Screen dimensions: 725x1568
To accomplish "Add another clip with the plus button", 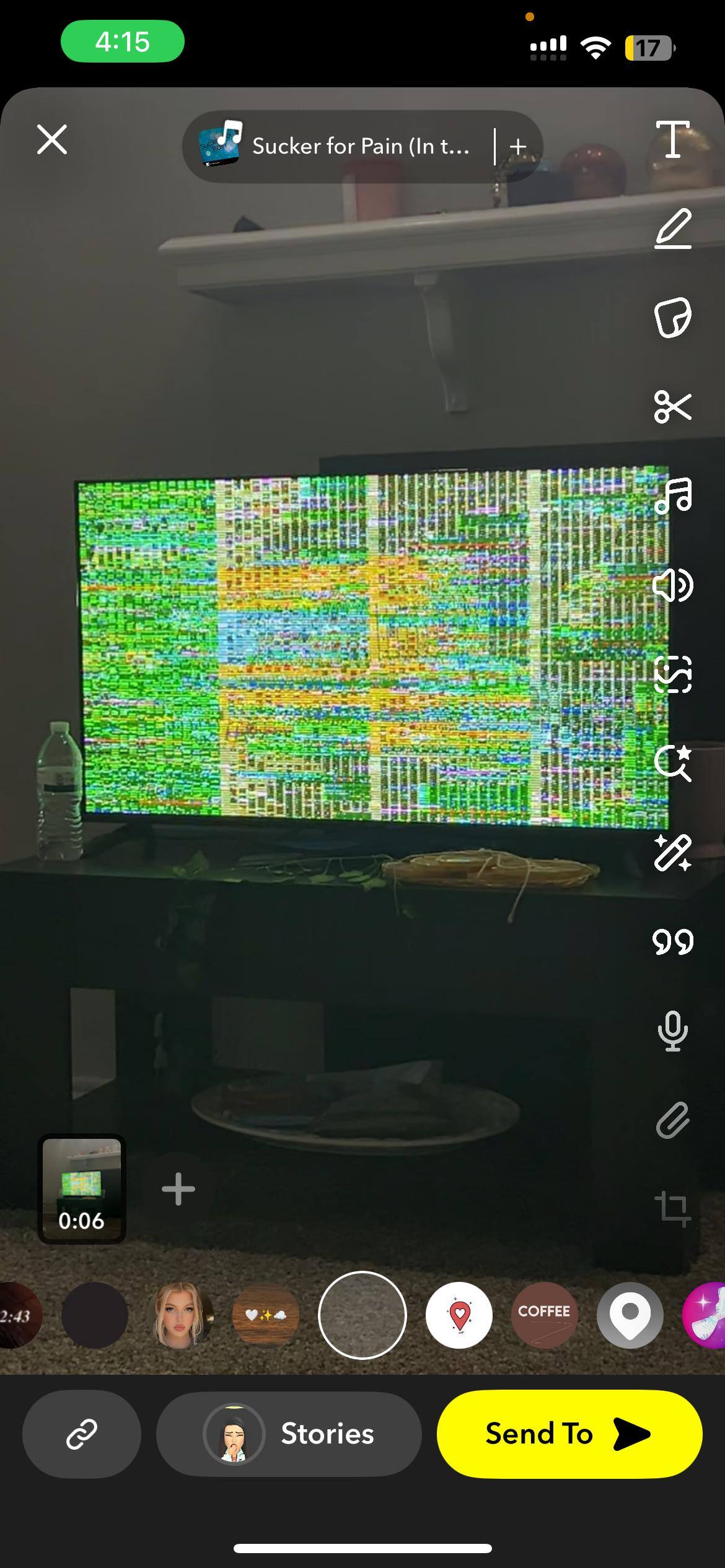I will point(178,1189).
